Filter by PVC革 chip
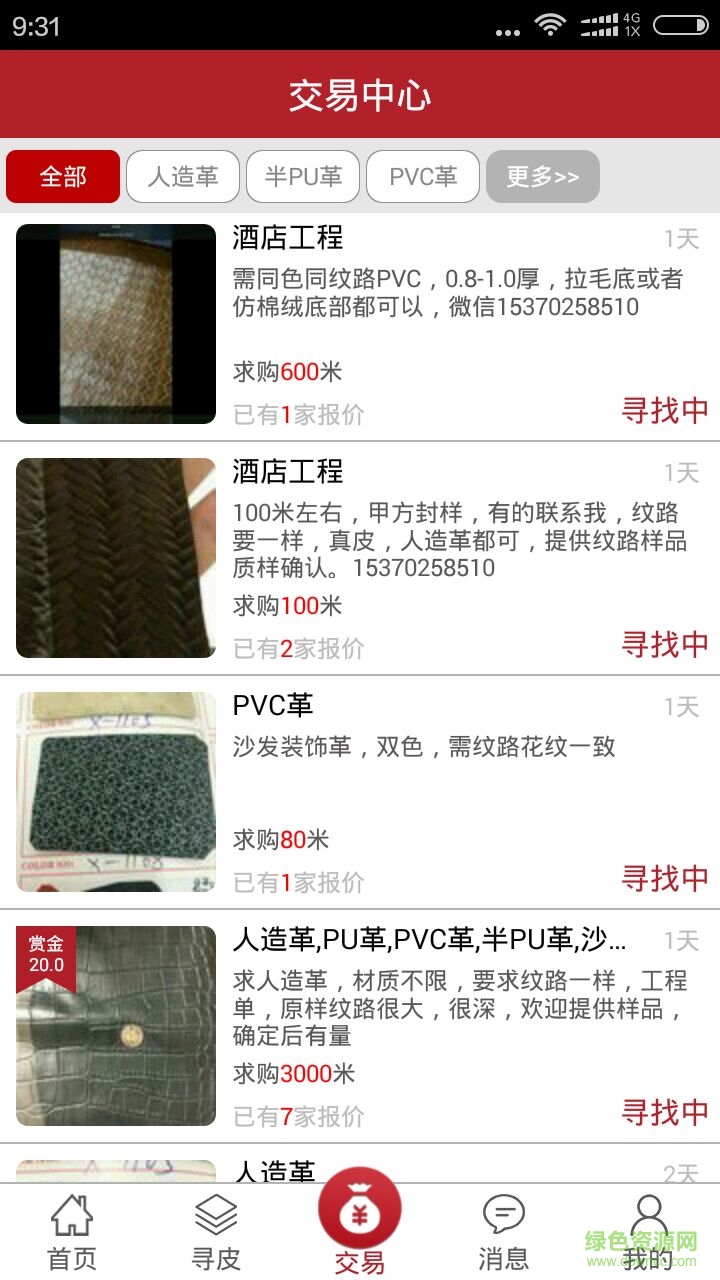This screenshot has height=1280, width=720. pyautogui.click(x=423, y=177)
